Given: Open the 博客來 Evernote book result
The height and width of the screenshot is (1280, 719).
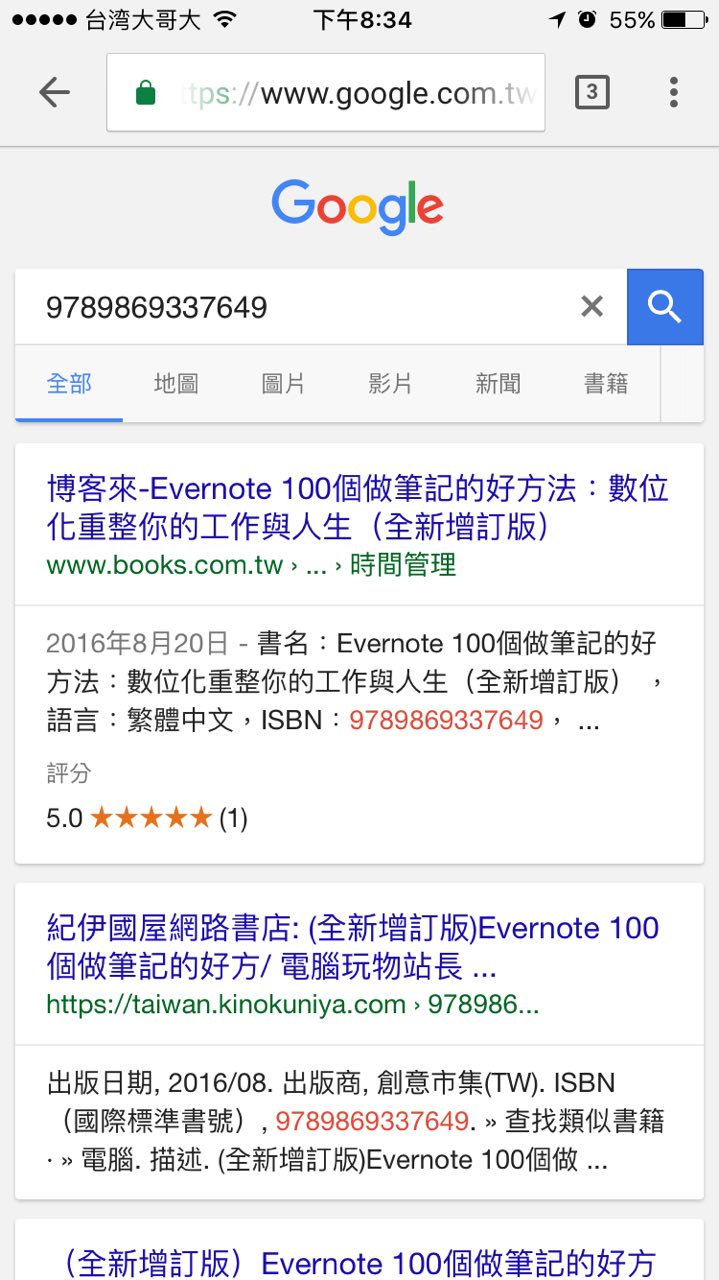Looking at the screenshot, I should (357, 507).
